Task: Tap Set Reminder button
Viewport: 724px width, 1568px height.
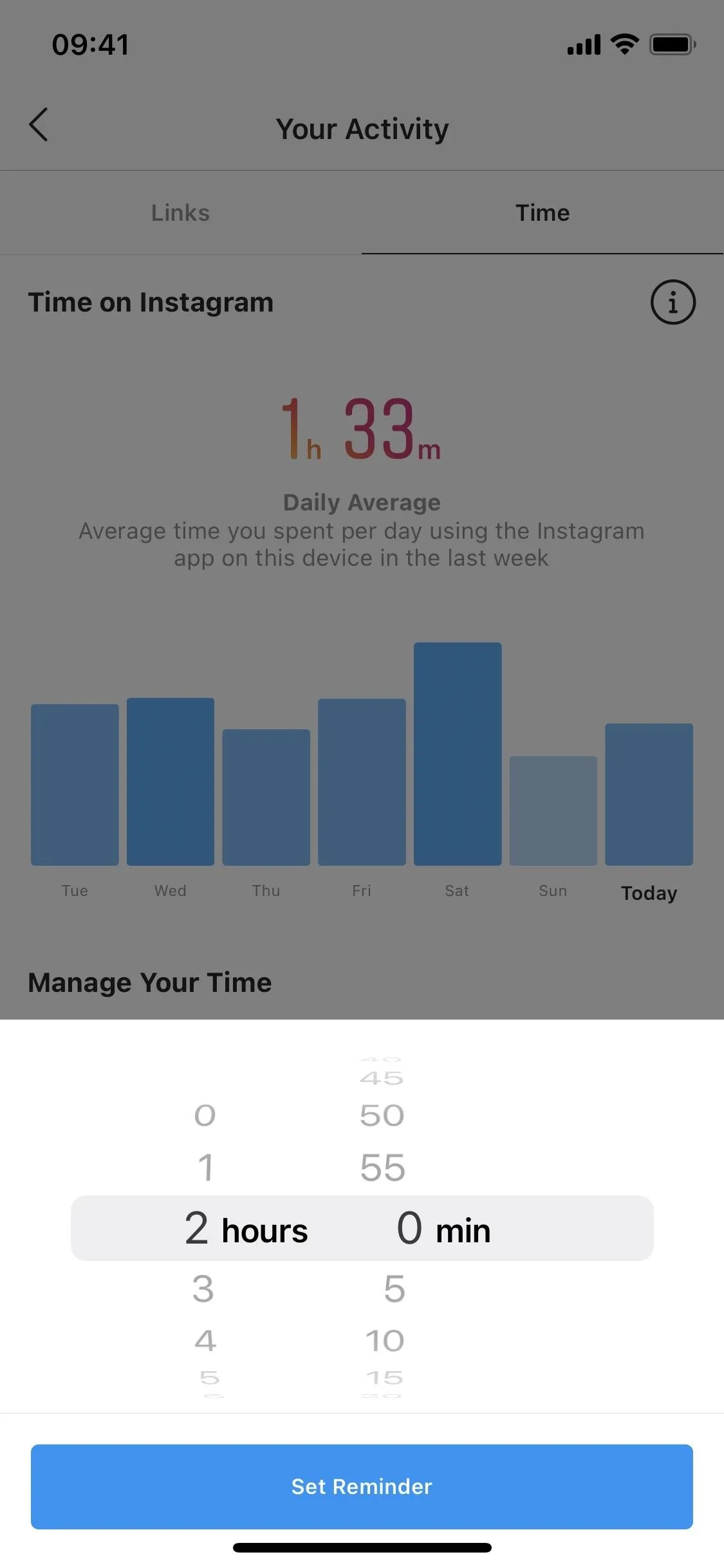Action: [362, 1486]
